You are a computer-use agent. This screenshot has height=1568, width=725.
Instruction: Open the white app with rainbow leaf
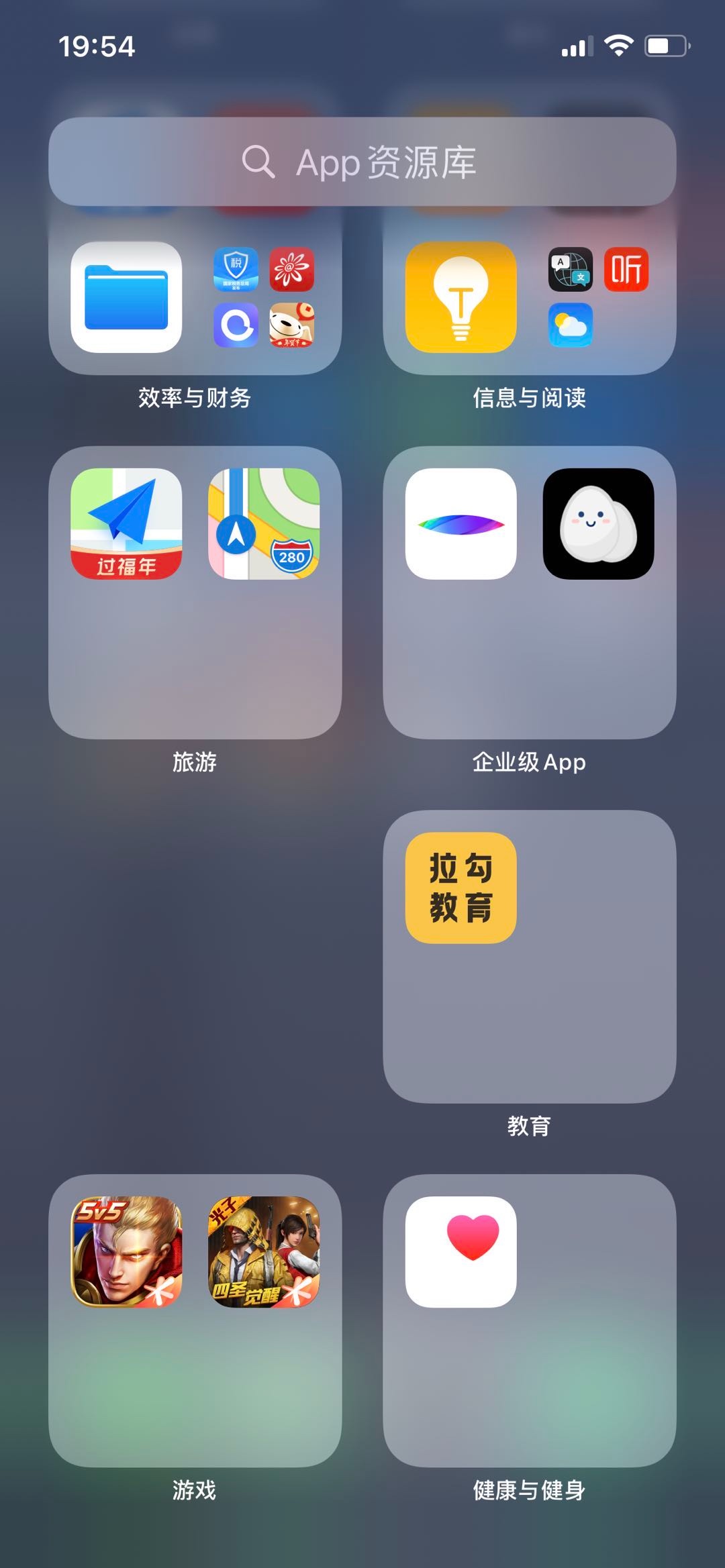pyautogui.click(x=461, y=524)
